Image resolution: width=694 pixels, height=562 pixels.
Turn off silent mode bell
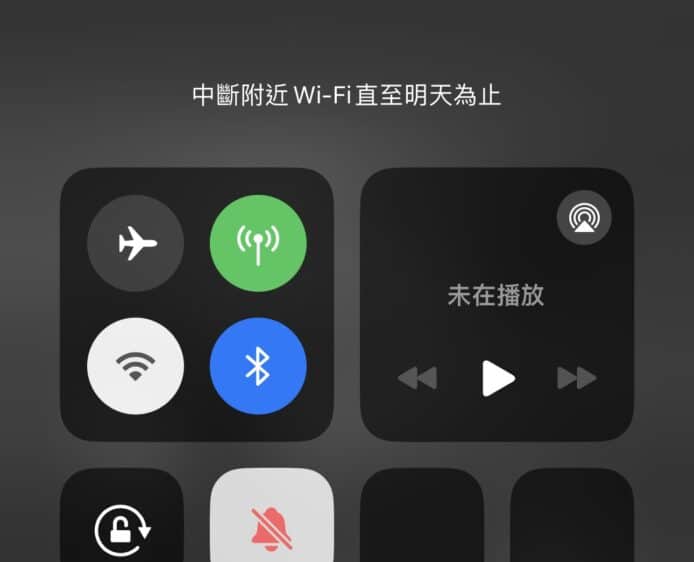271,528
